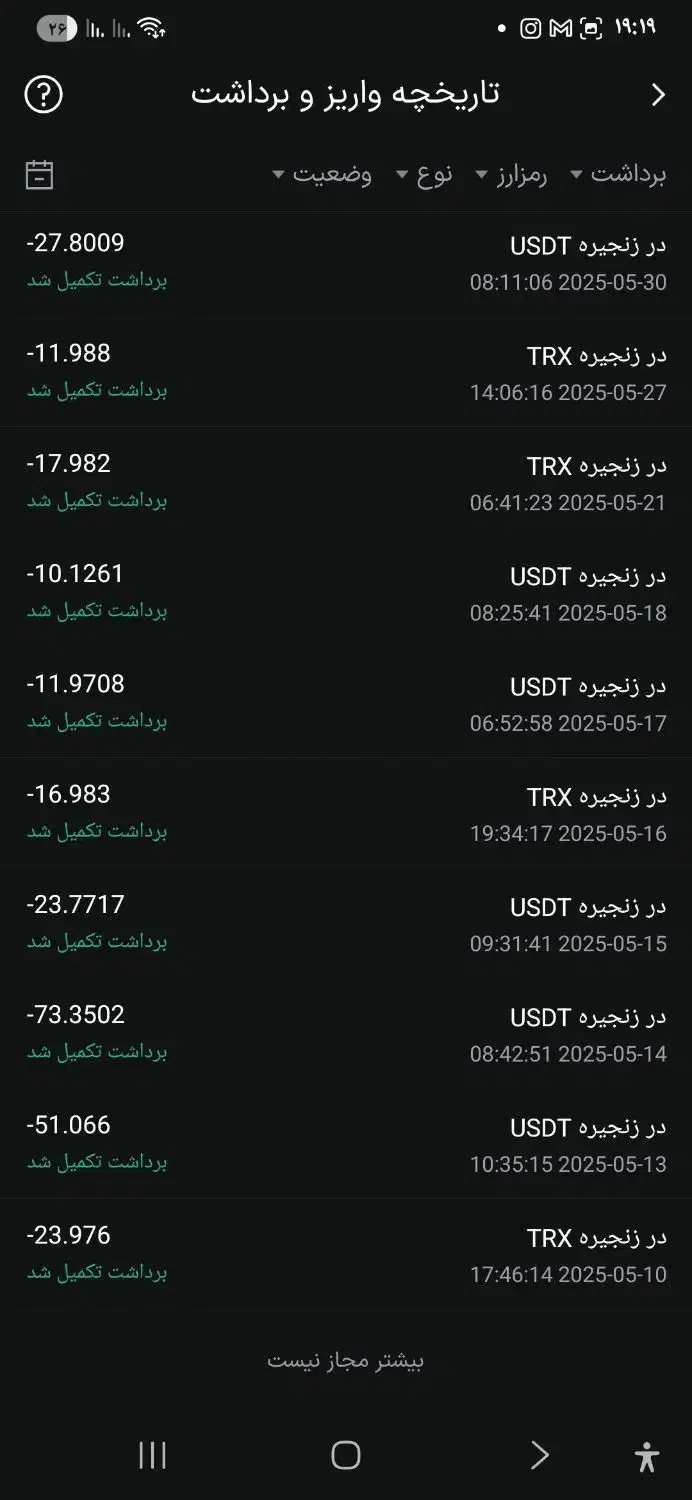Open the -11.988 TRX withdrawal record
Screen dimensions: 692x1500
[346, 372]
